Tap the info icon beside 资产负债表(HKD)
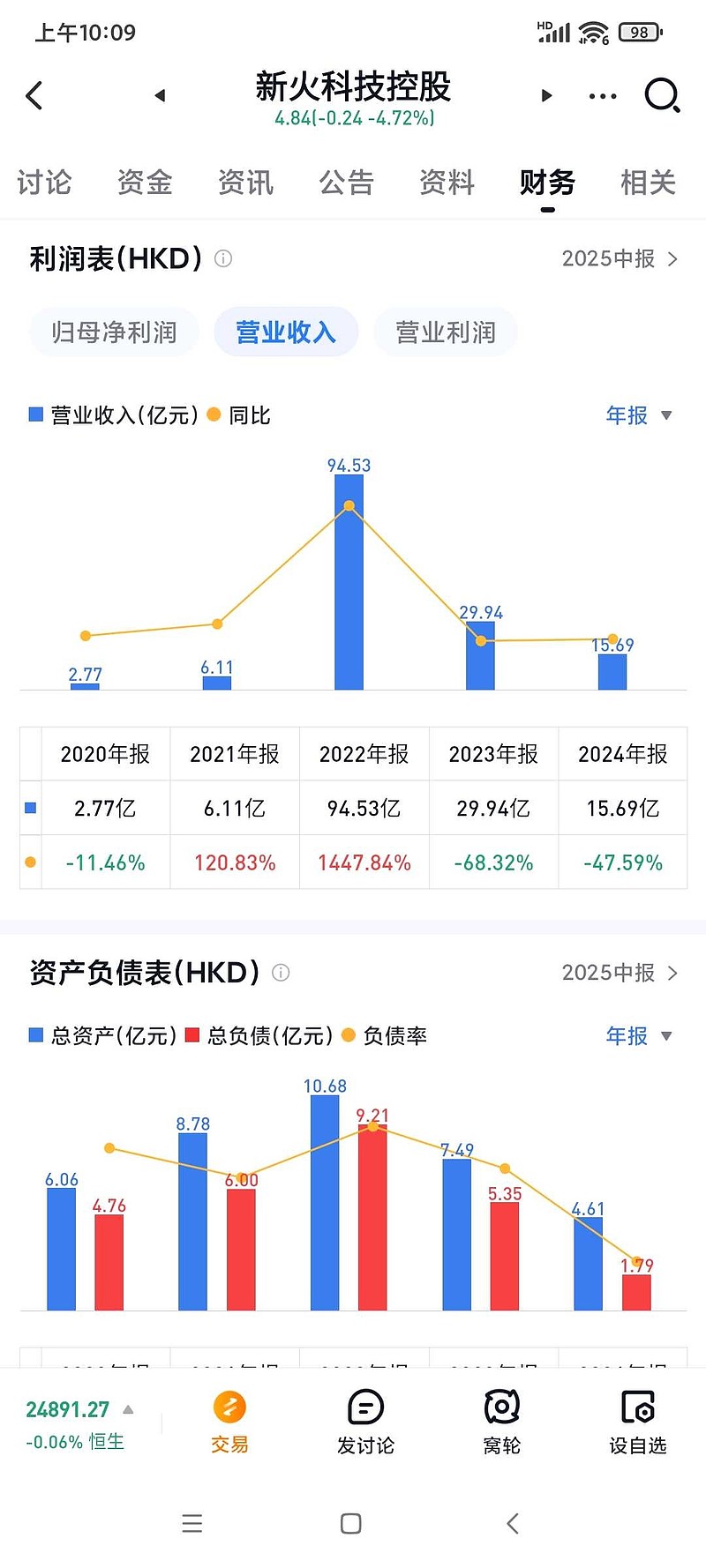The image size is (706, 1568). [x=281, y=973]
